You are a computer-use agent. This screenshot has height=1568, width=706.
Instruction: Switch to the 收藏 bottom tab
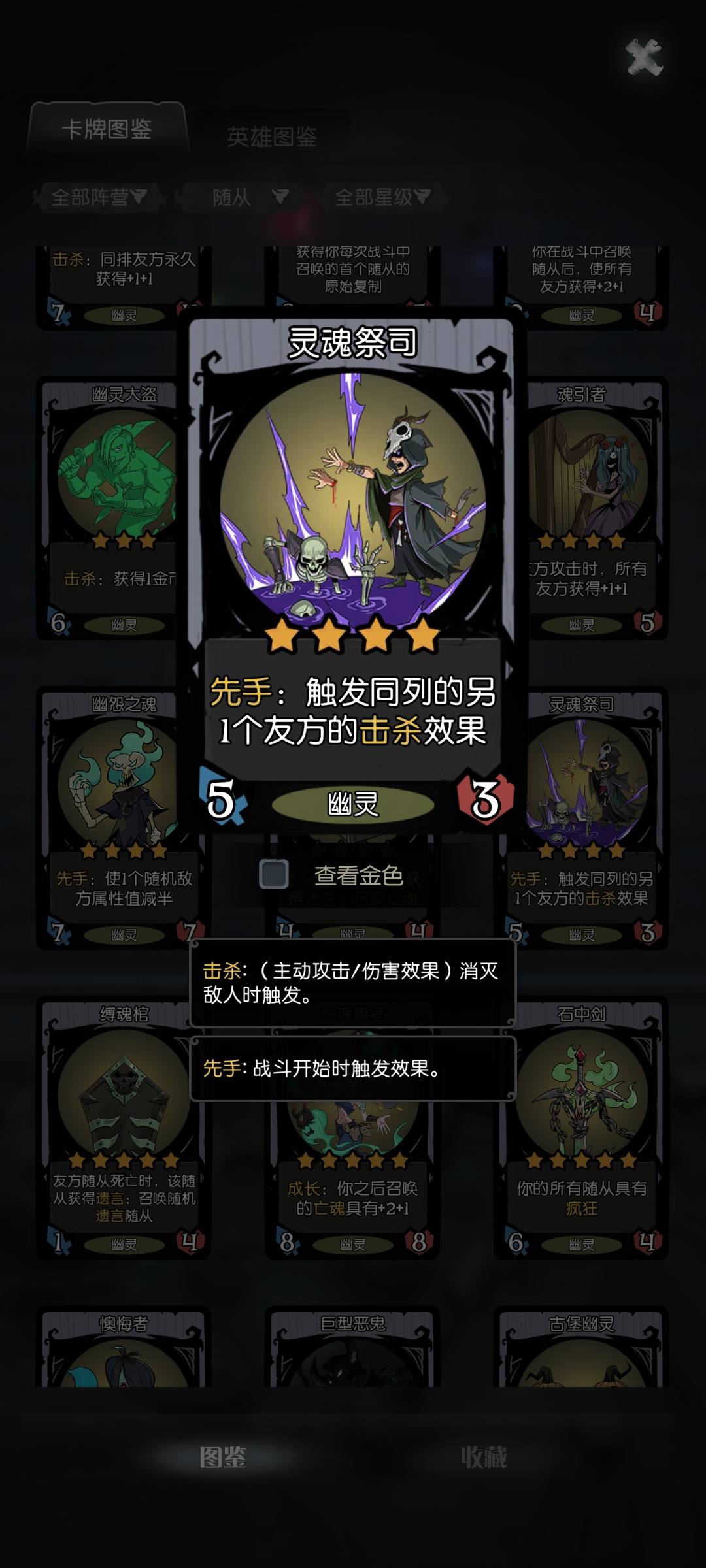(484, 1456)
